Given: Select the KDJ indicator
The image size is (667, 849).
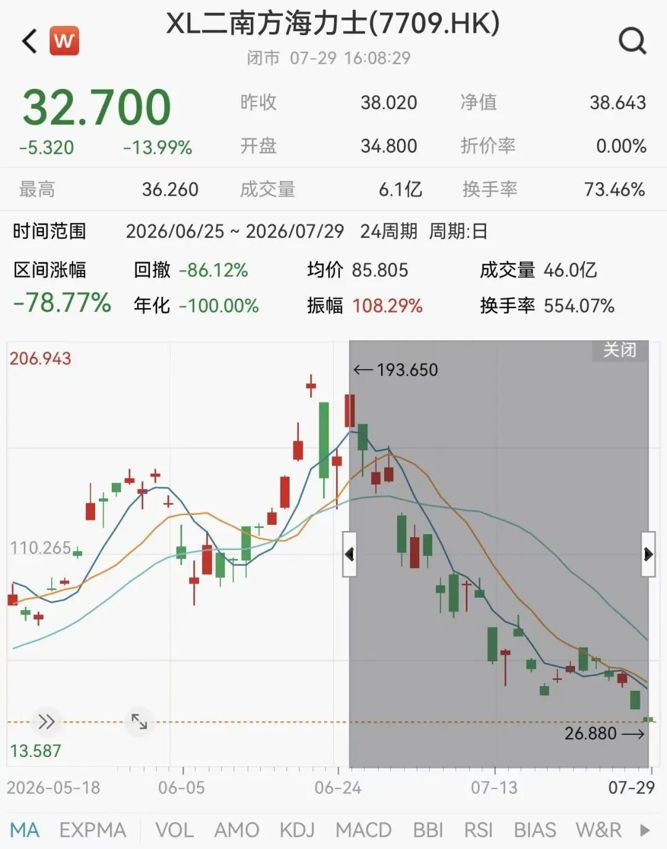Looking at the screenshot, I should pos(297,830).
